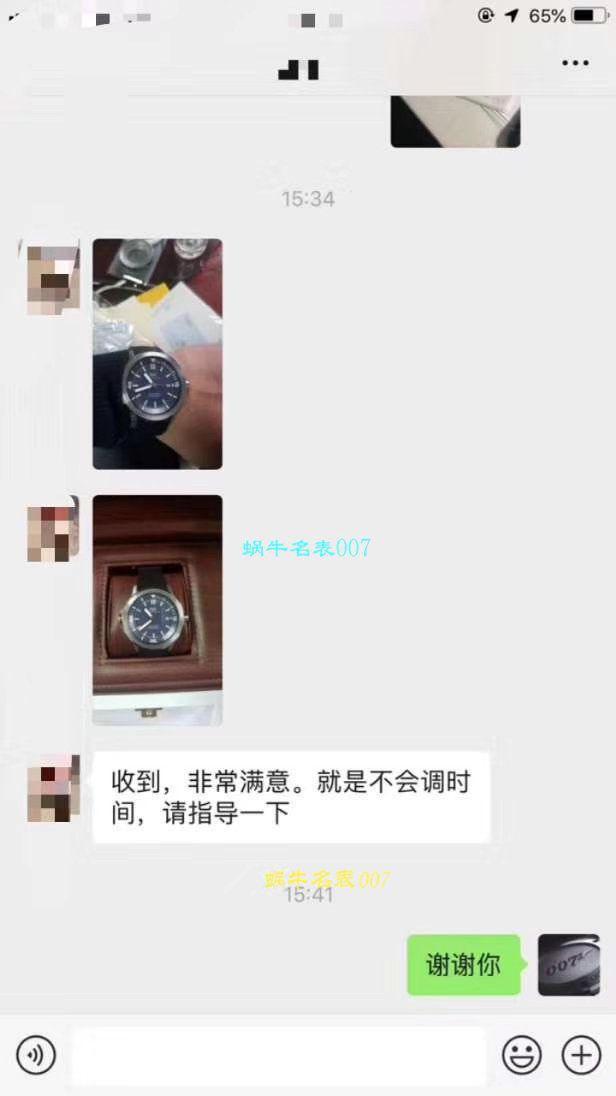Open own 007 avatar next to 谢谢你
The image size is (616, 1096).
569,965
